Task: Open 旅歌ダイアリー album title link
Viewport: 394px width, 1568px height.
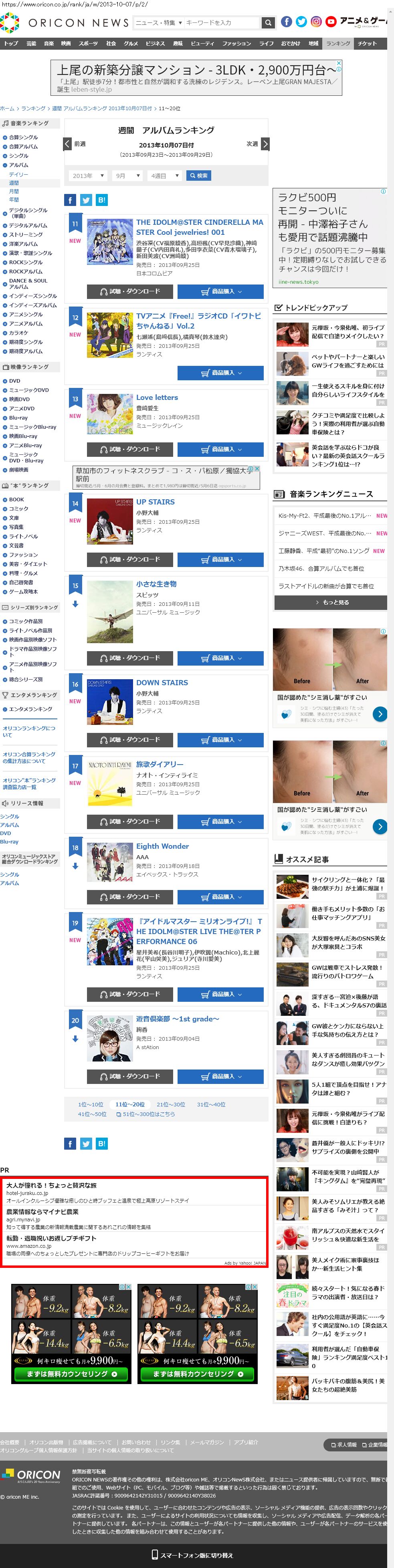Action: coord(160,765)
